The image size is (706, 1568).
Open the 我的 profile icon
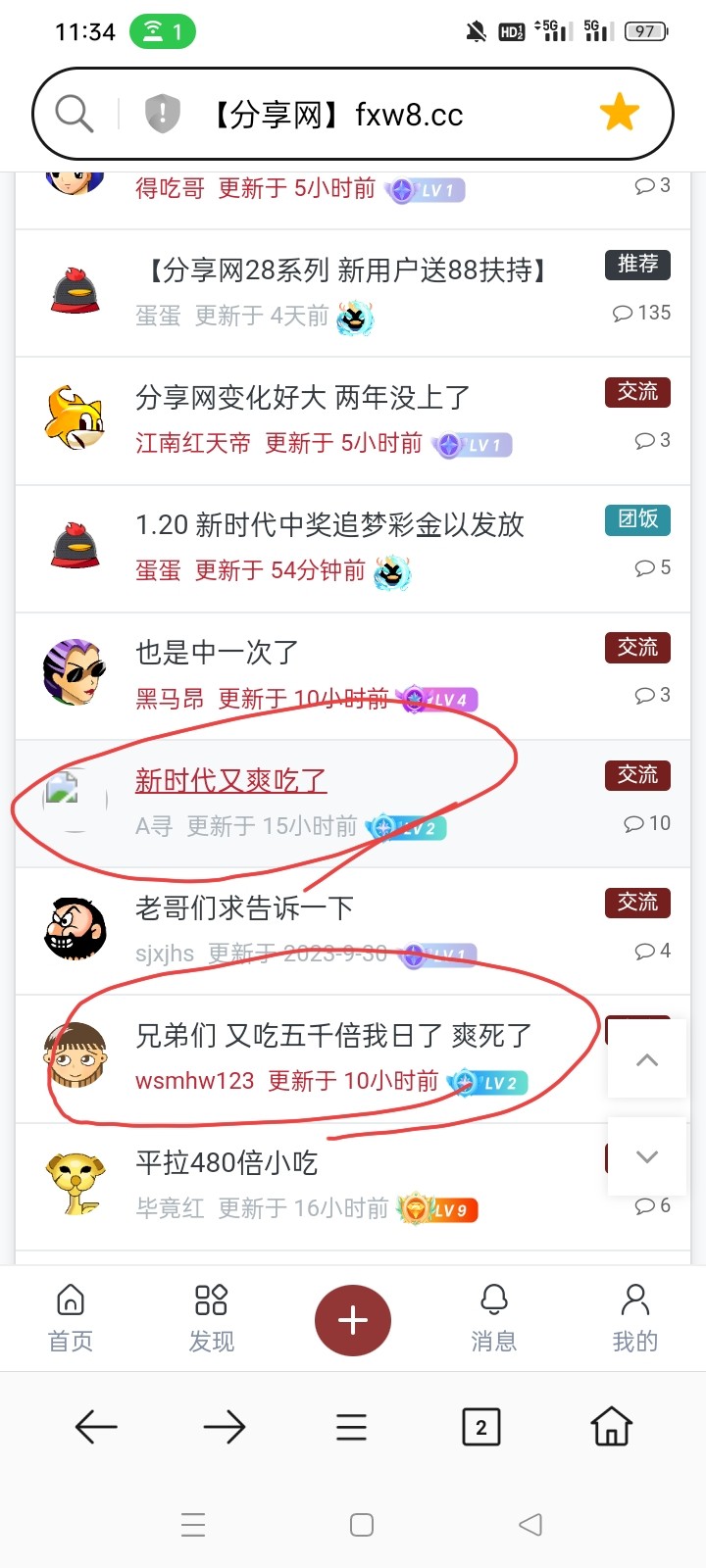[x=634, y=1298]
